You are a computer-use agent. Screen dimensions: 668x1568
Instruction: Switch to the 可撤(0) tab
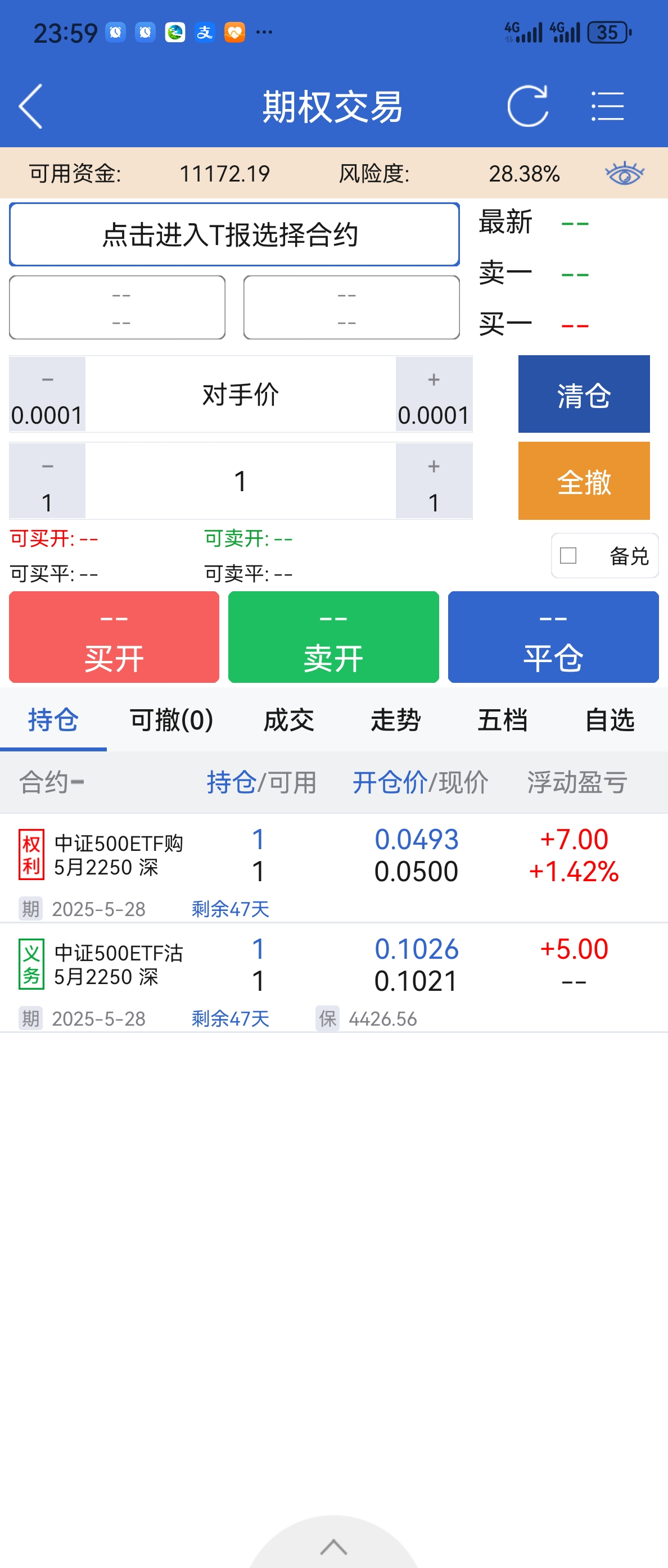point(171,720)
